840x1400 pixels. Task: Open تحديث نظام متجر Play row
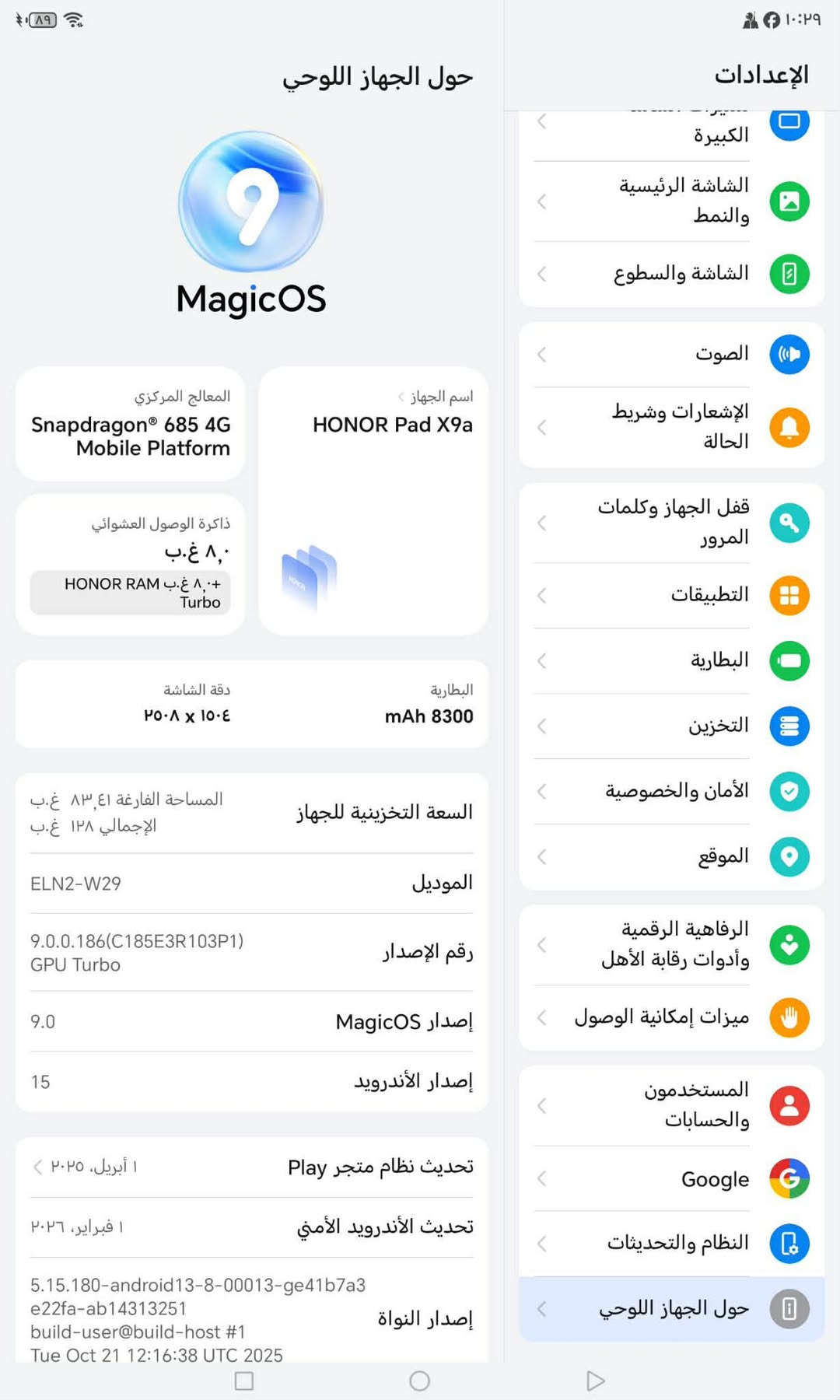click(251, 1167)
